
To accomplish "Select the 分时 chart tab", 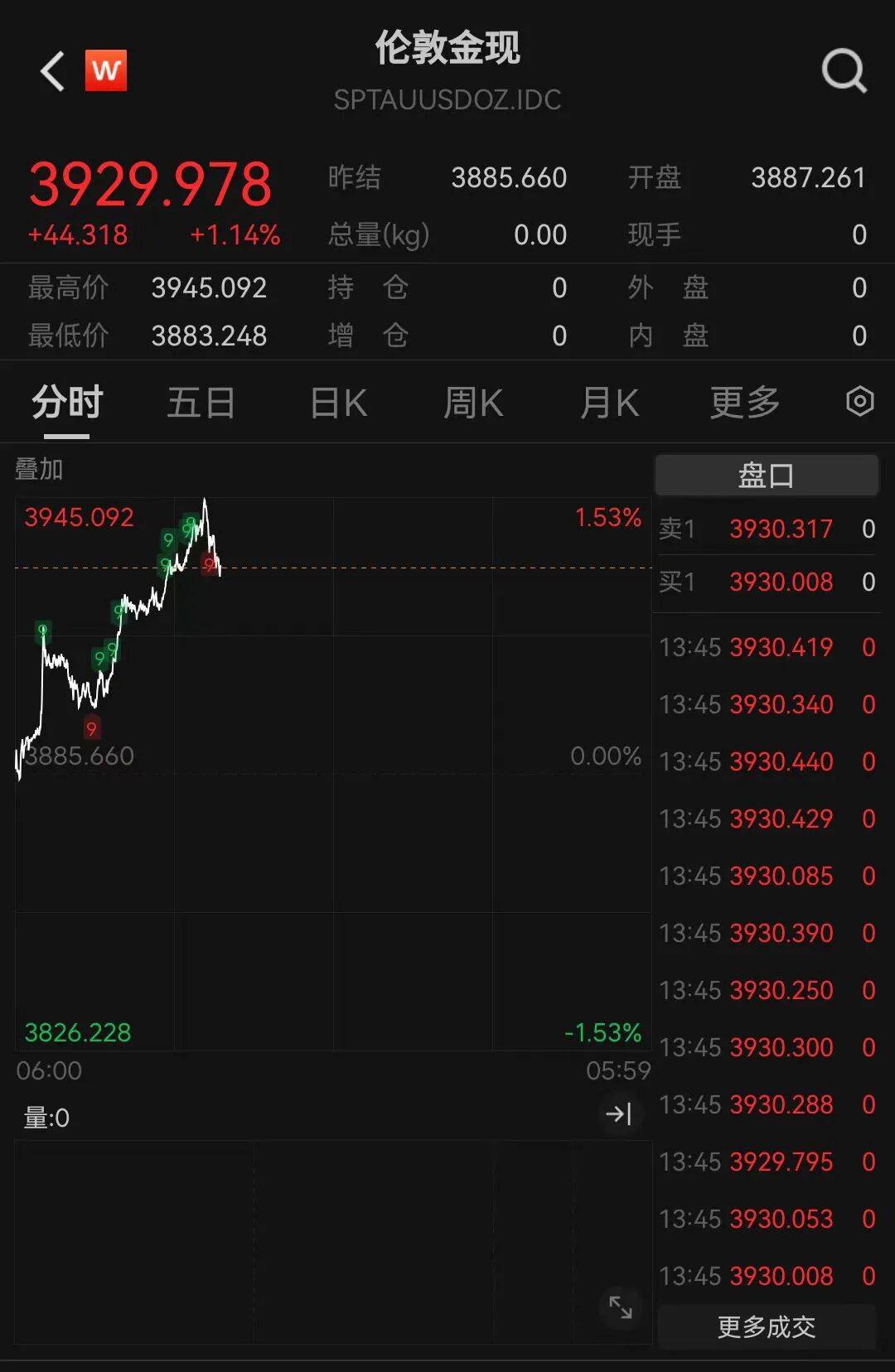I will coord(67,403).
